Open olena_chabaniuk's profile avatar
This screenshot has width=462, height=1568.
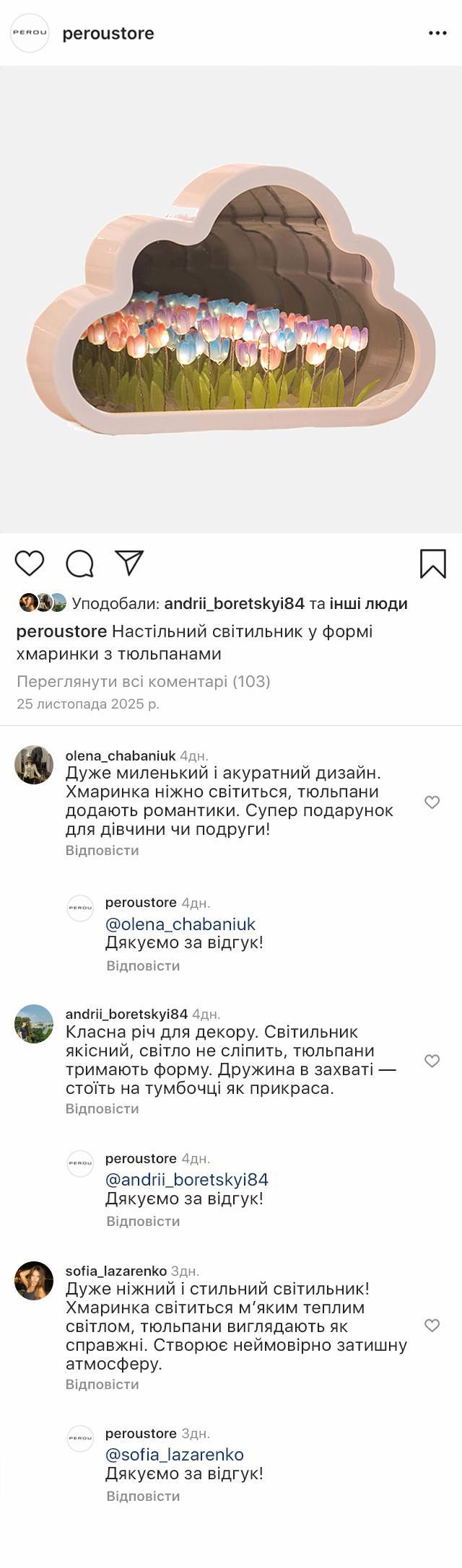tap(34, 764)
